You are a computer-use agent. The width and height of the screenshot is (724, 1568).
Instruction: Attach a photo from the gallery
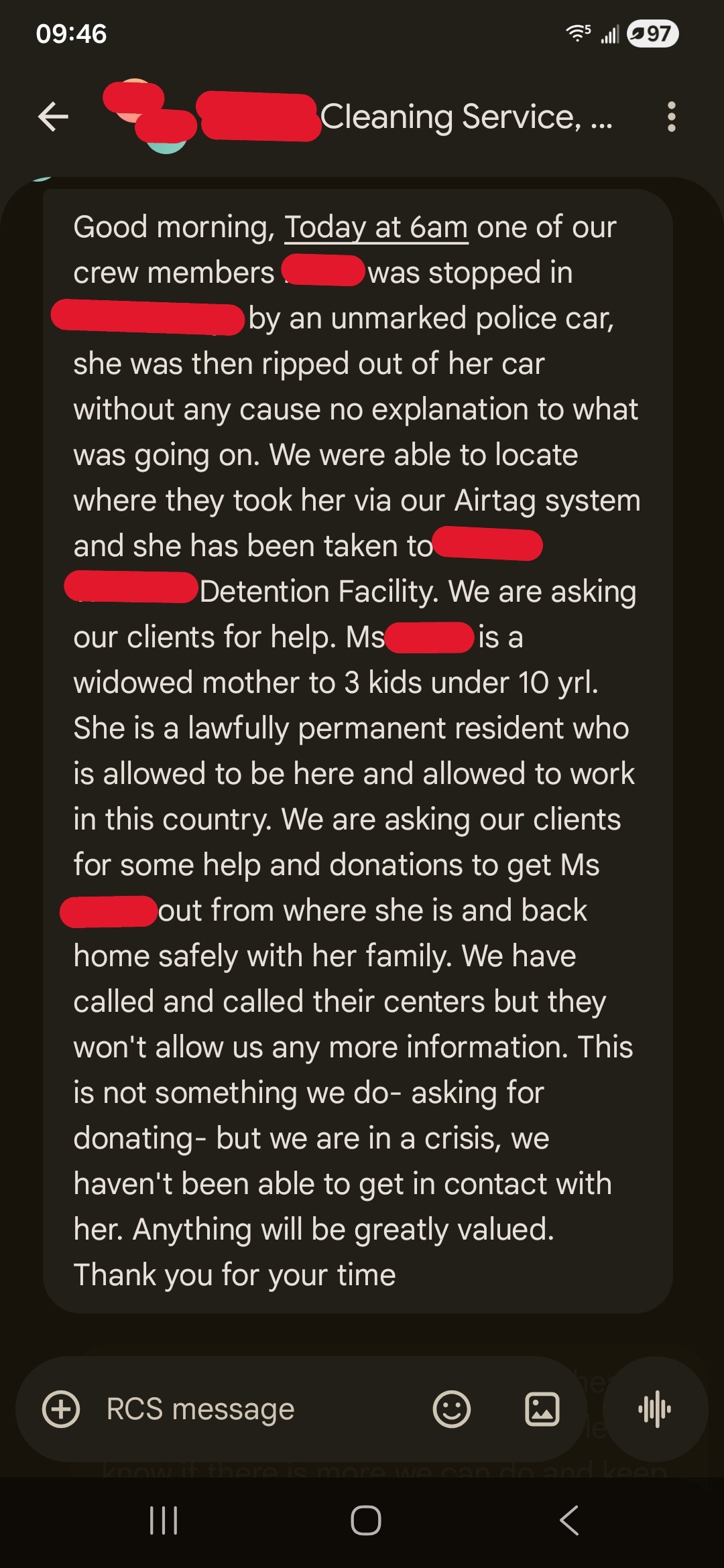(x=542, y=1409)
